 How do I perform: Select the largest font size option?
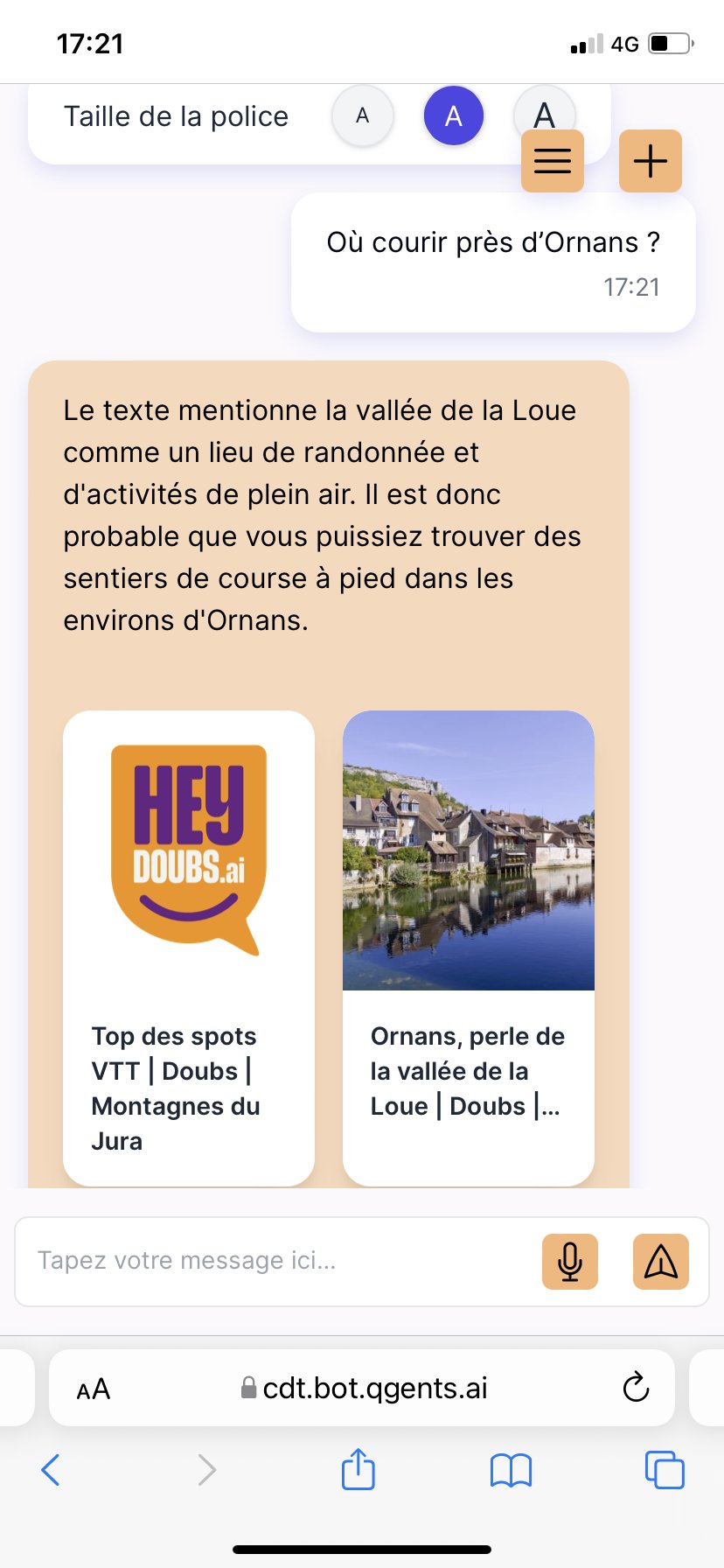544,105
